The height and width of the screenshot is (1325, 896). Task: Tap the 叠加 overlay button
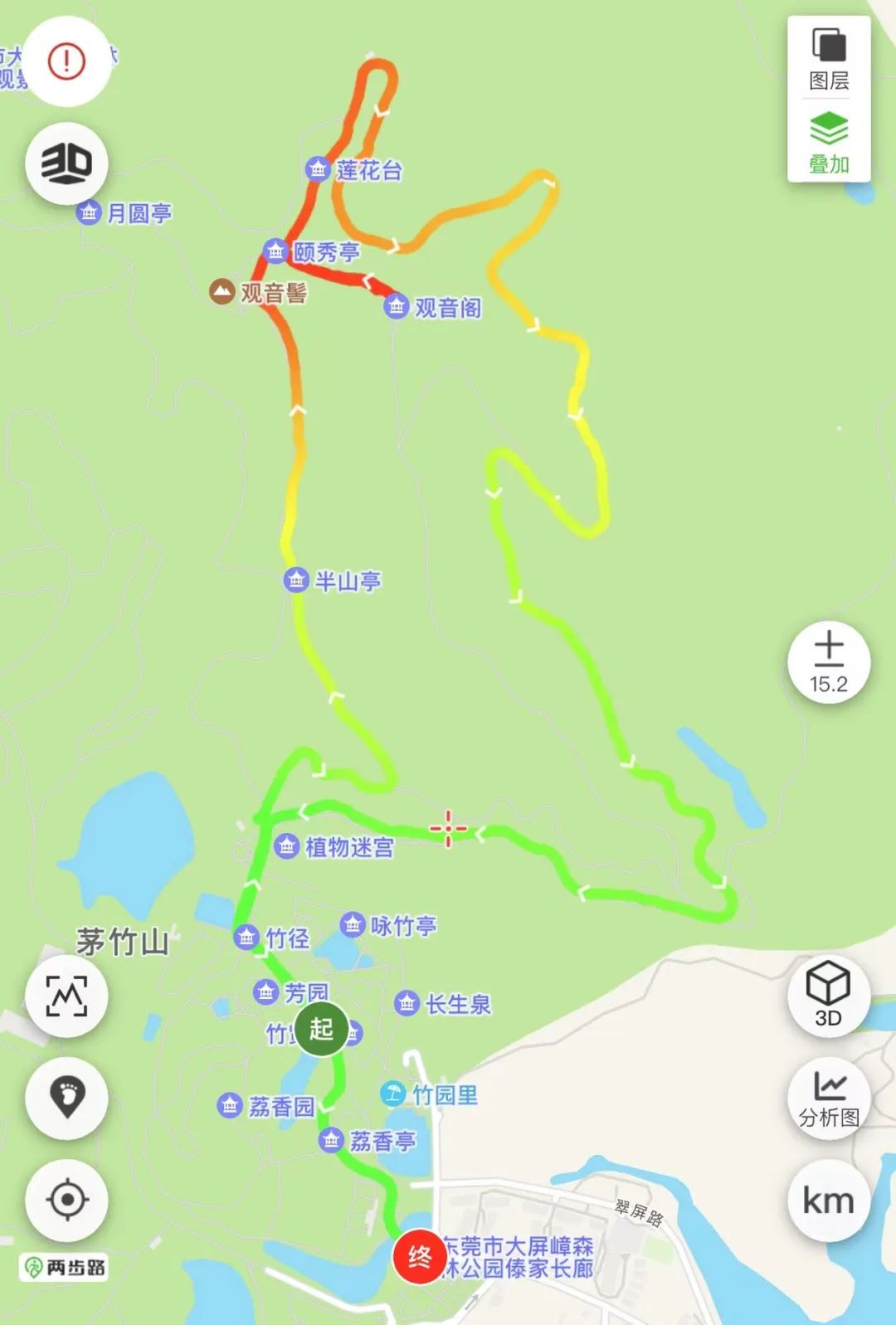829,143
